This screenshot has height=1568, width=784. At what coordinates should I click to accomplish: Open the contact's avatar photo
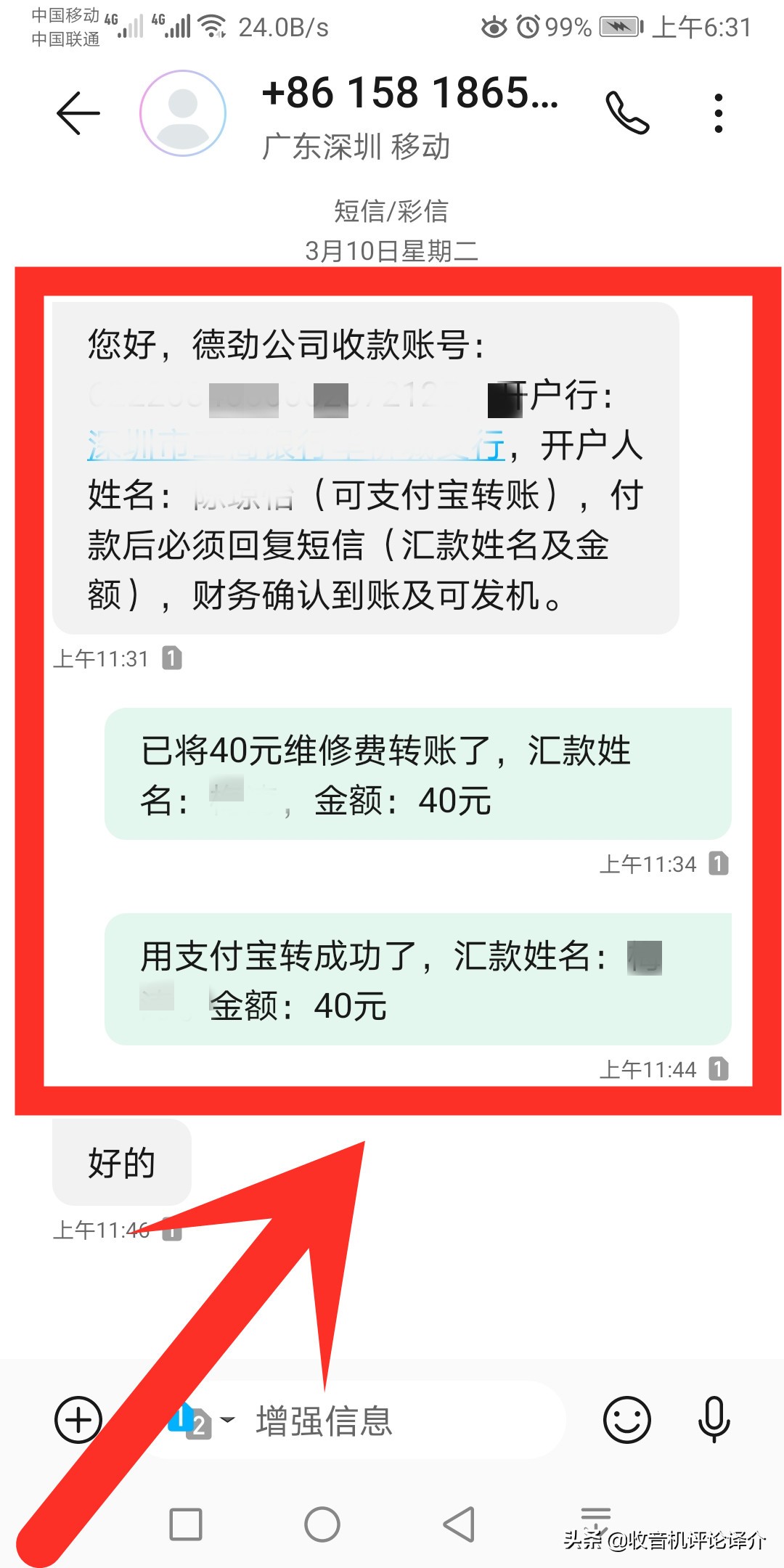tap(182, 113)
